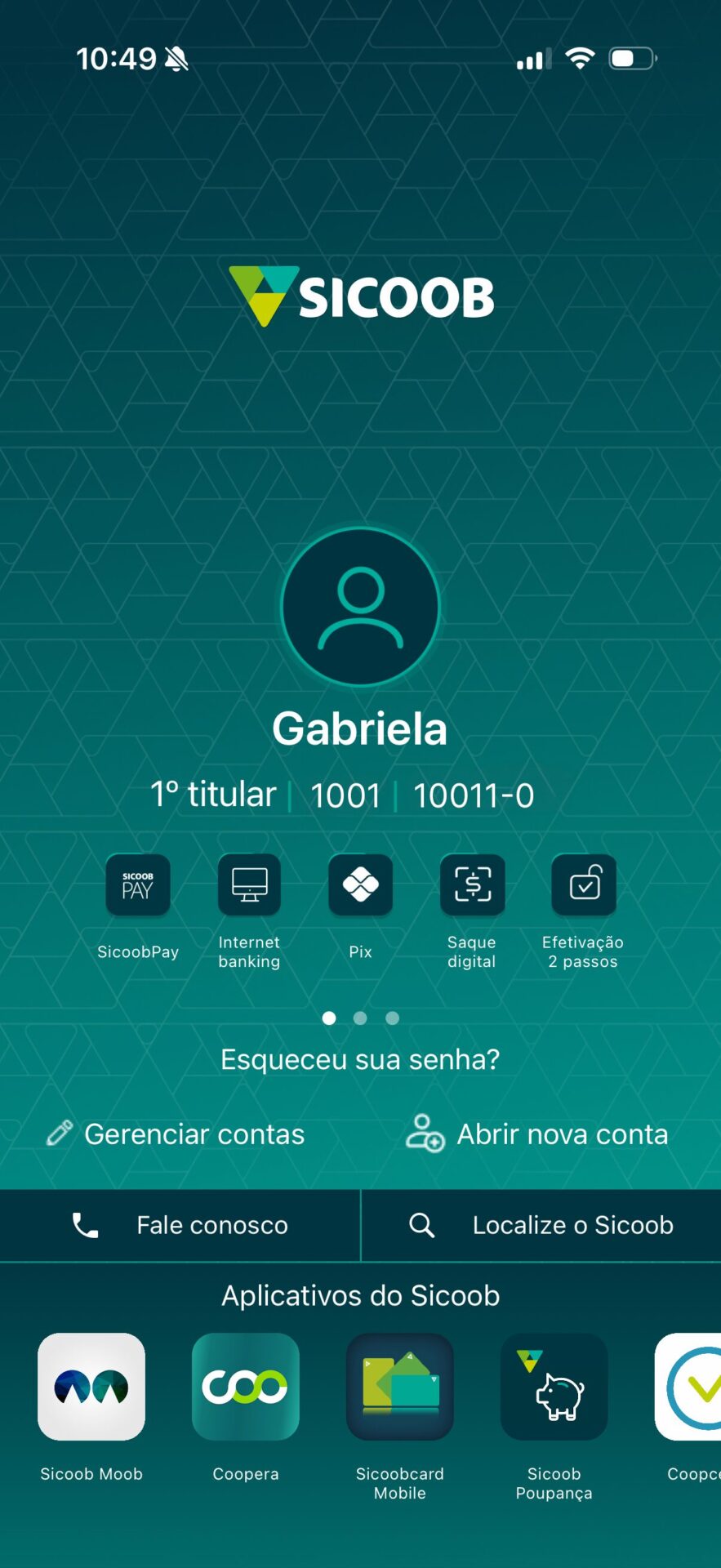Open Gerenciar contas
The image size is (721, 1568).
coord(176,1134)
